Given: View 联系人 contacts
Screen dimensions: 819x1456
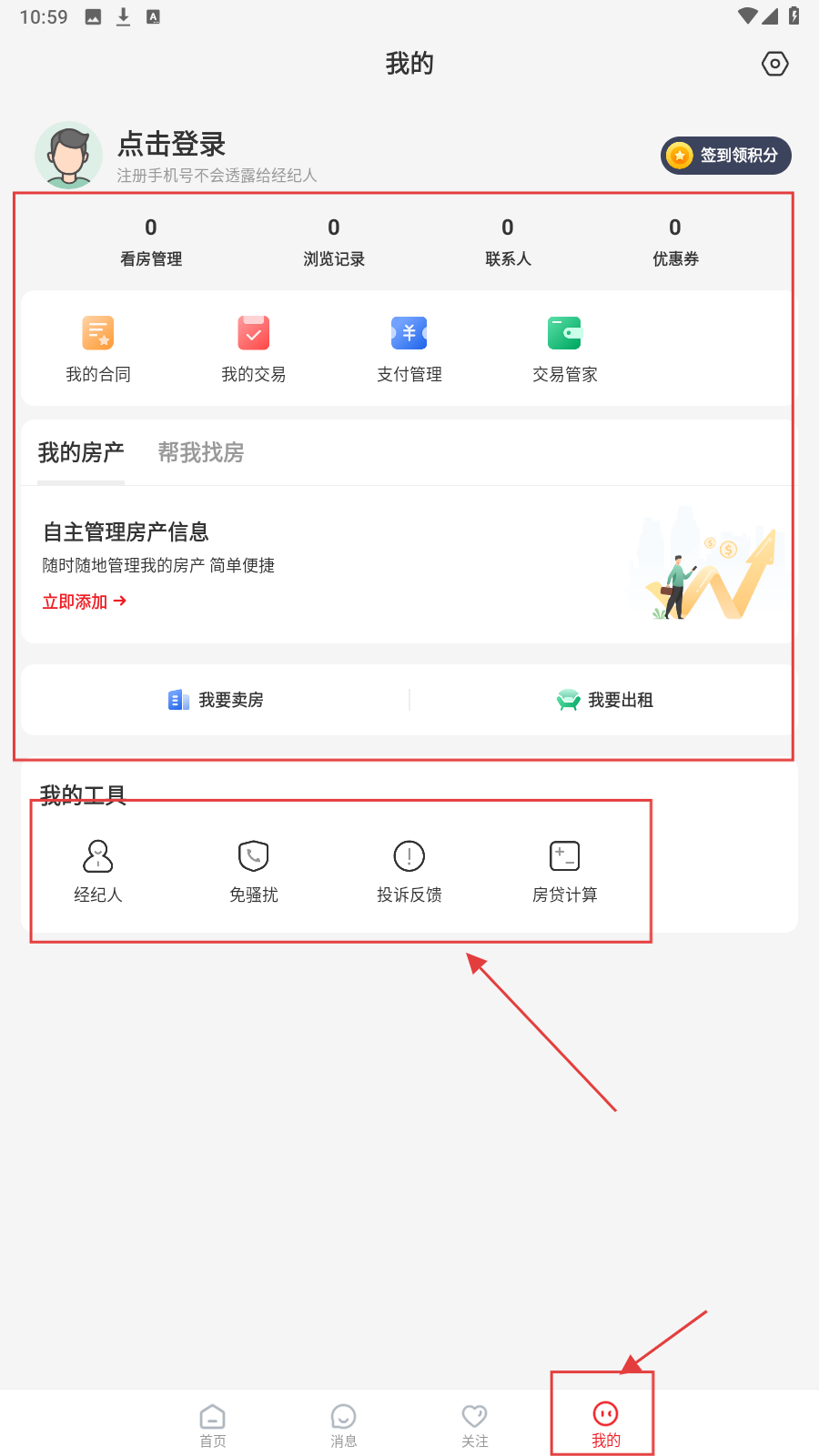Looking at the screenshot, I should point(508,242).
